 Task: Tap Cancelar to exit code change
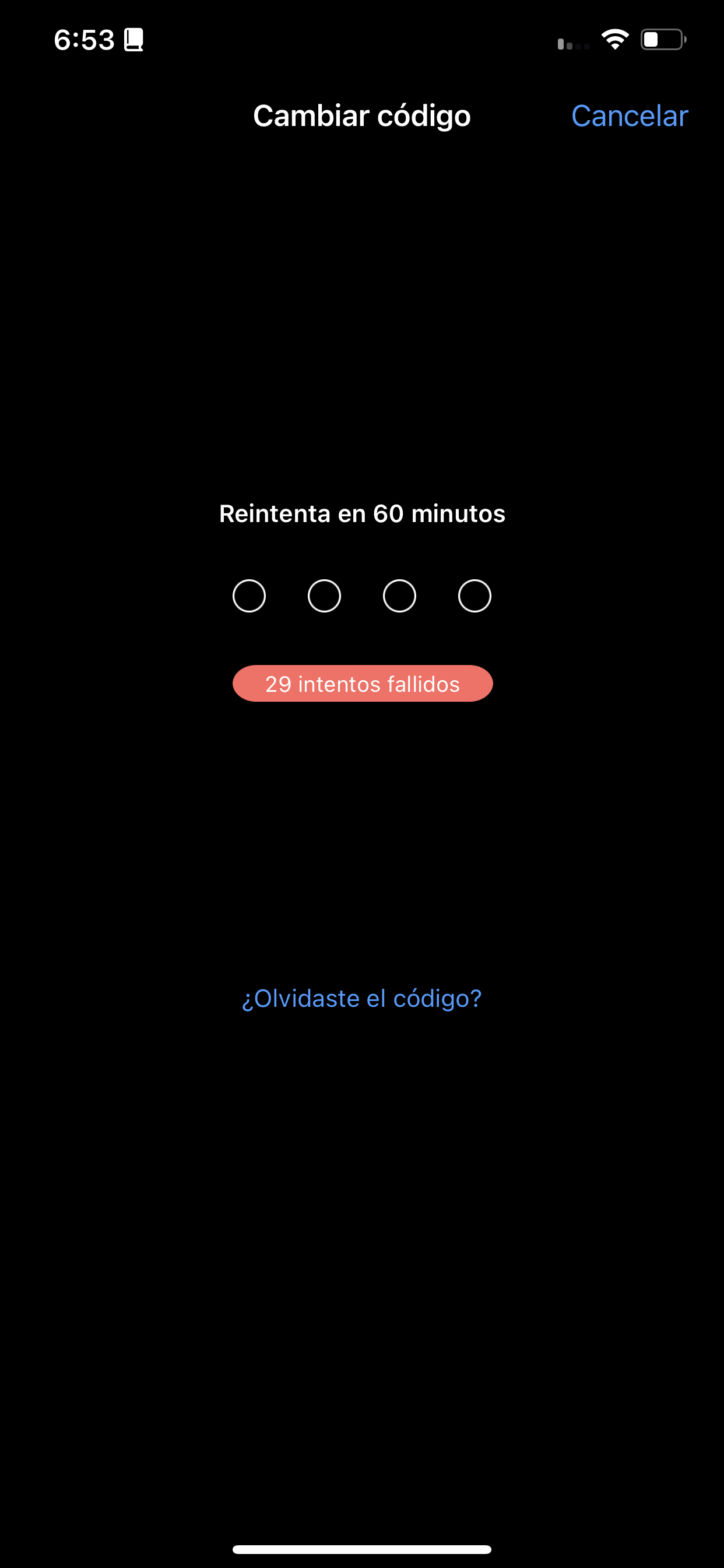pos(629,116)
